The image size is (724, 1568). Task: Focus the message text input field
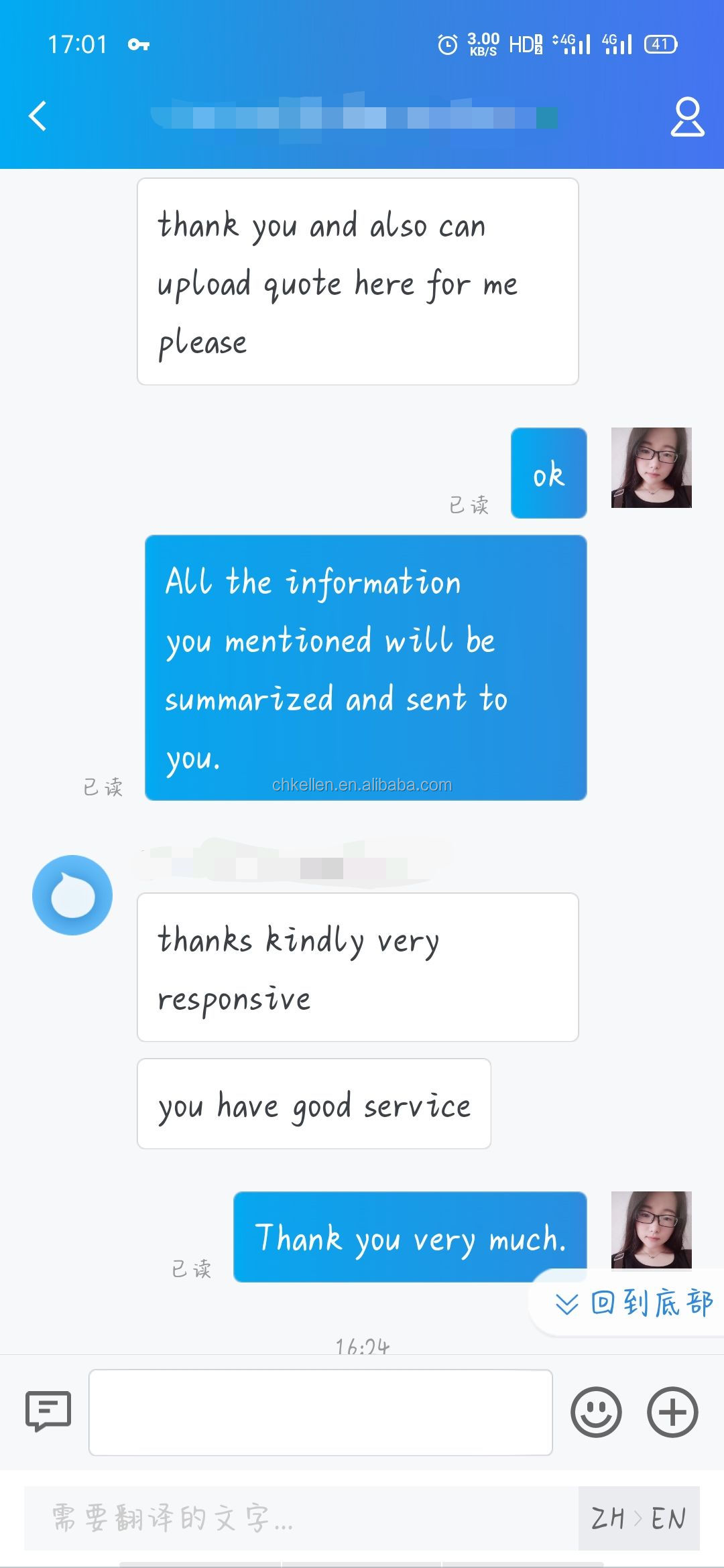click(320, 1413)
